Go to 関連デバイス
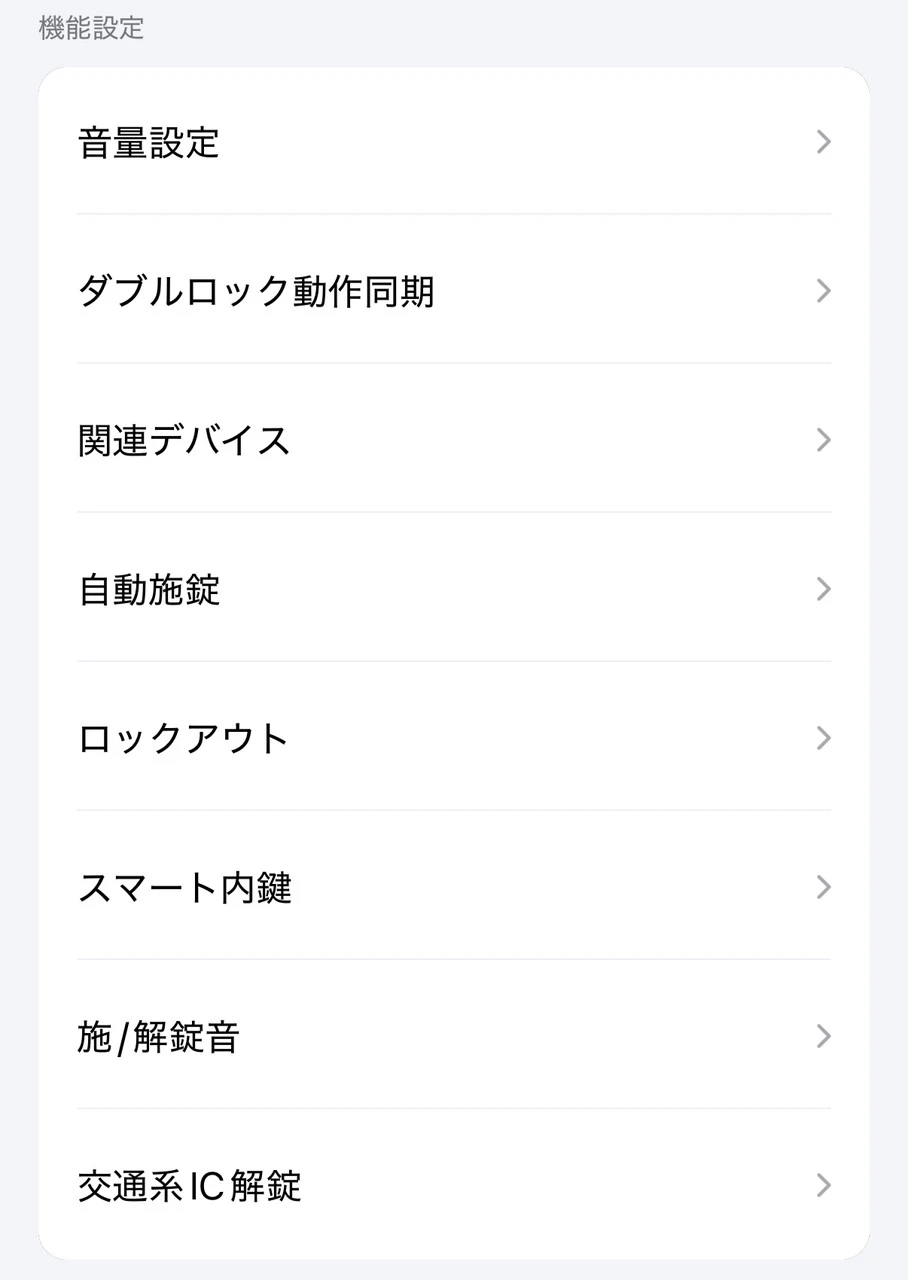 tap(453, 440)
